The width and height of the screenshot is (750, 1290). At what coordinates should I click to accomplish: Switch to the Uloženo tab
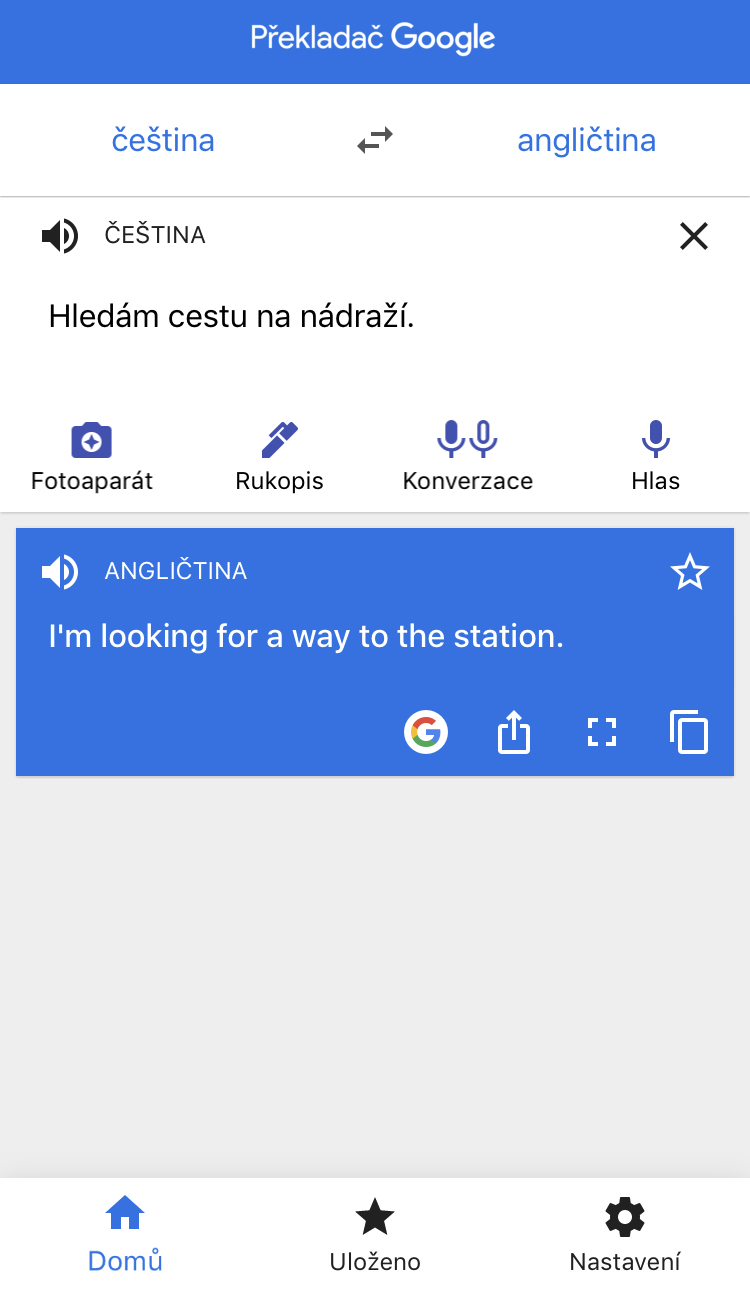click(x=375, y=1235)
